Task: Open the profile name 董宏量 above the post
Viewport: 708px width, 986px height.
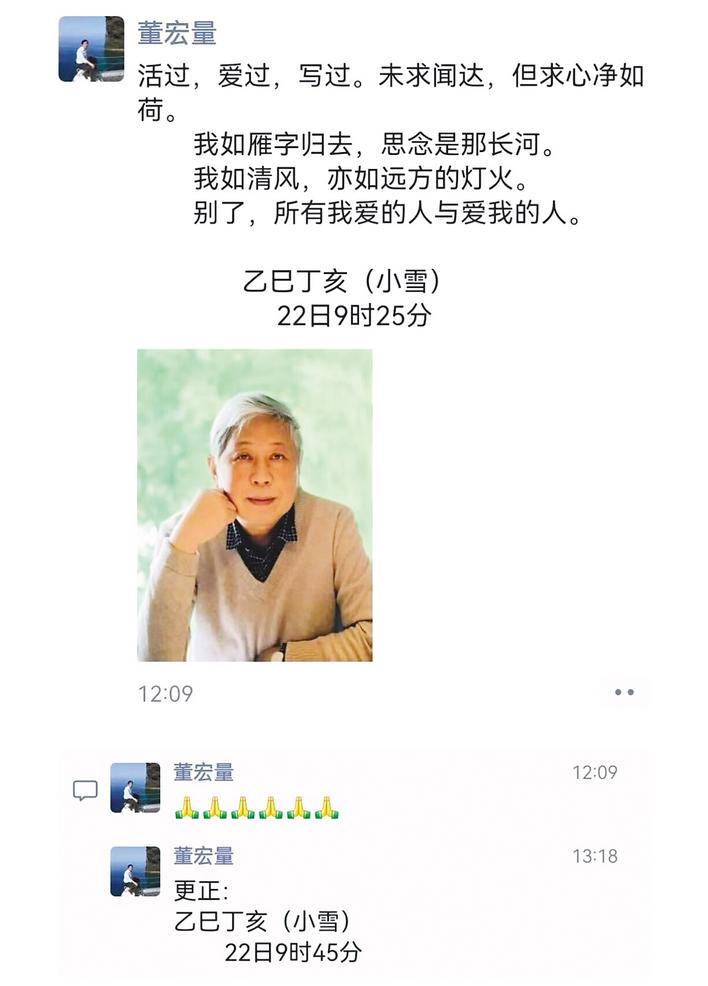Action: (177, 33)
